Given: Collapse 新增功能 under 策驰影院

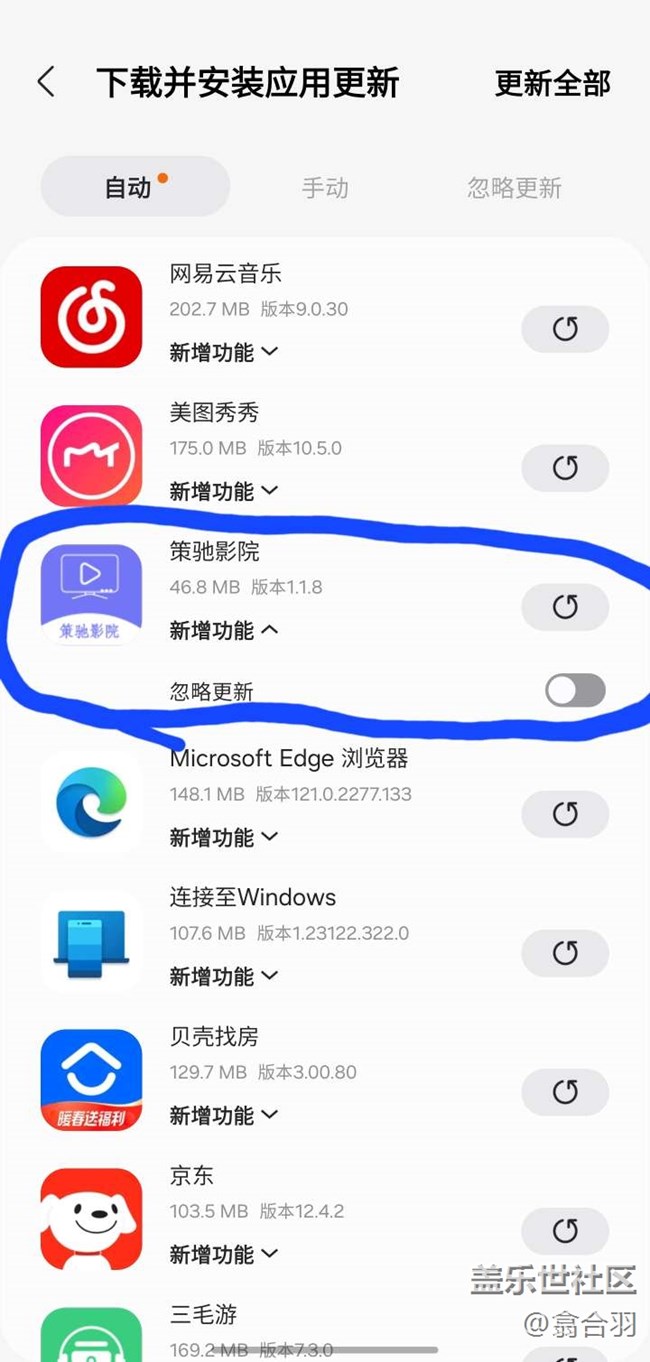Looking at the screenshot, I should 223,630.
